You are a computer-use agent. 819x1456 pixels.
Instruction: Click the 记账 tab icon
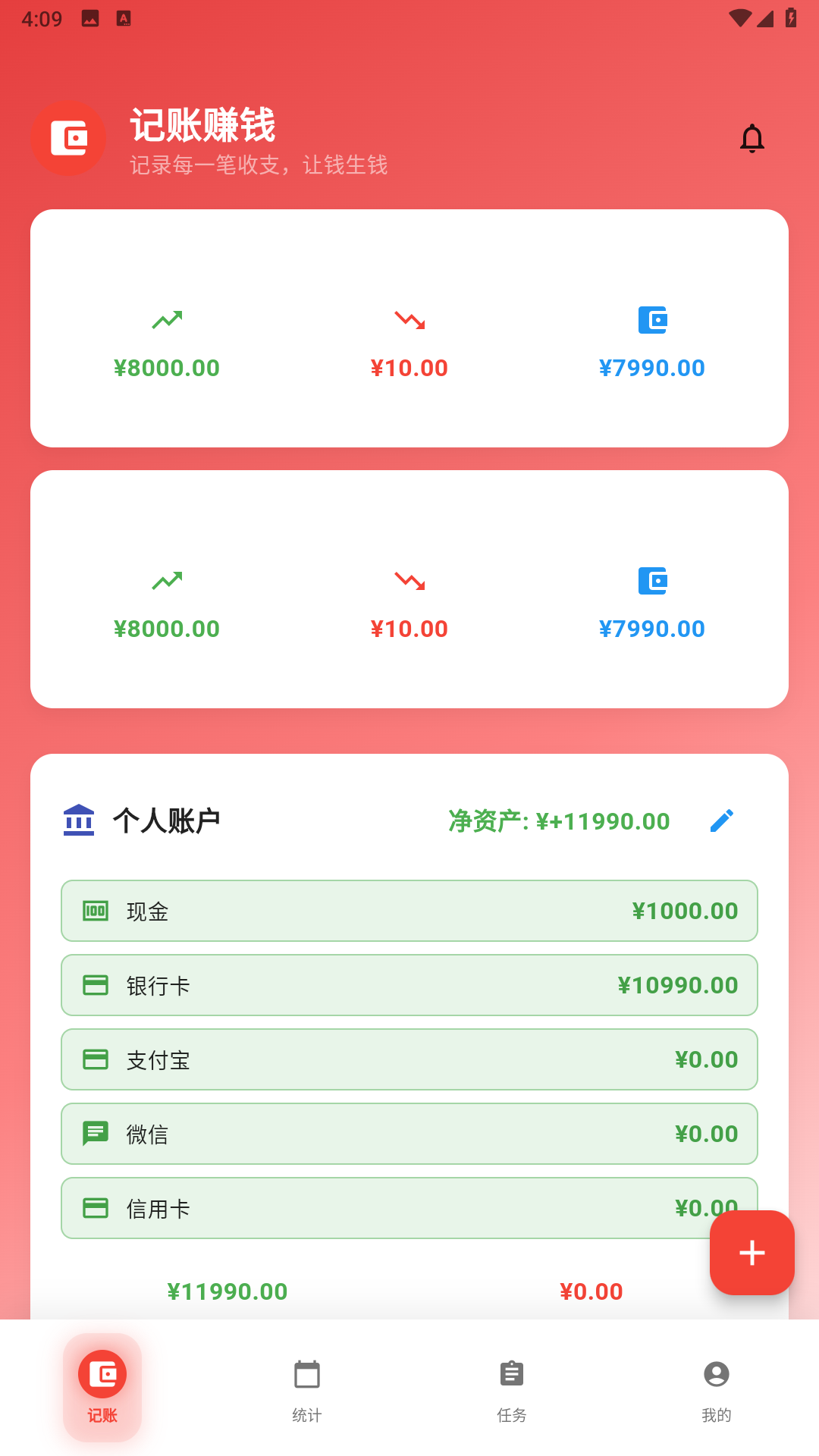(x=102, y=1374)
